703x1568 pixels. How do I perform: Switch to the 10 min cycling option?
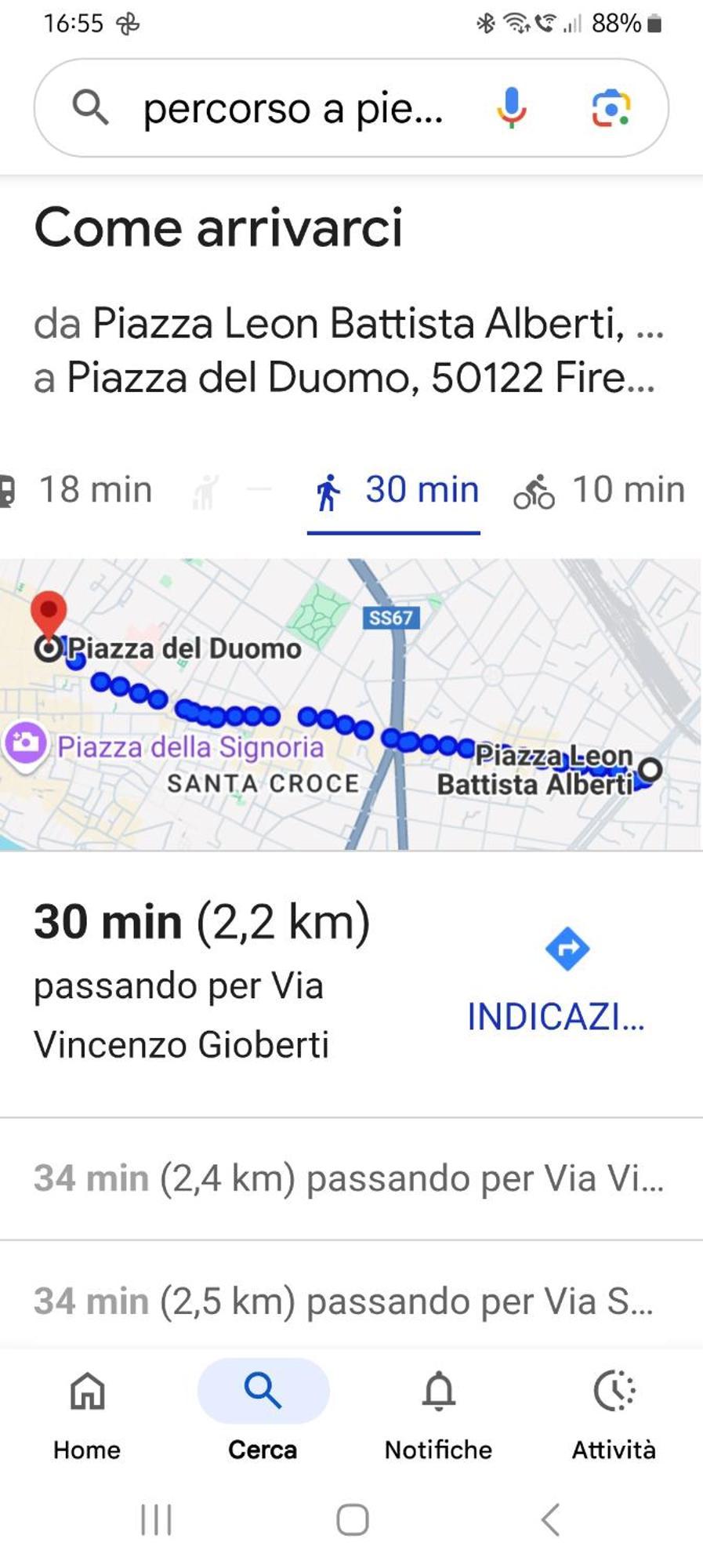[600, 491]
